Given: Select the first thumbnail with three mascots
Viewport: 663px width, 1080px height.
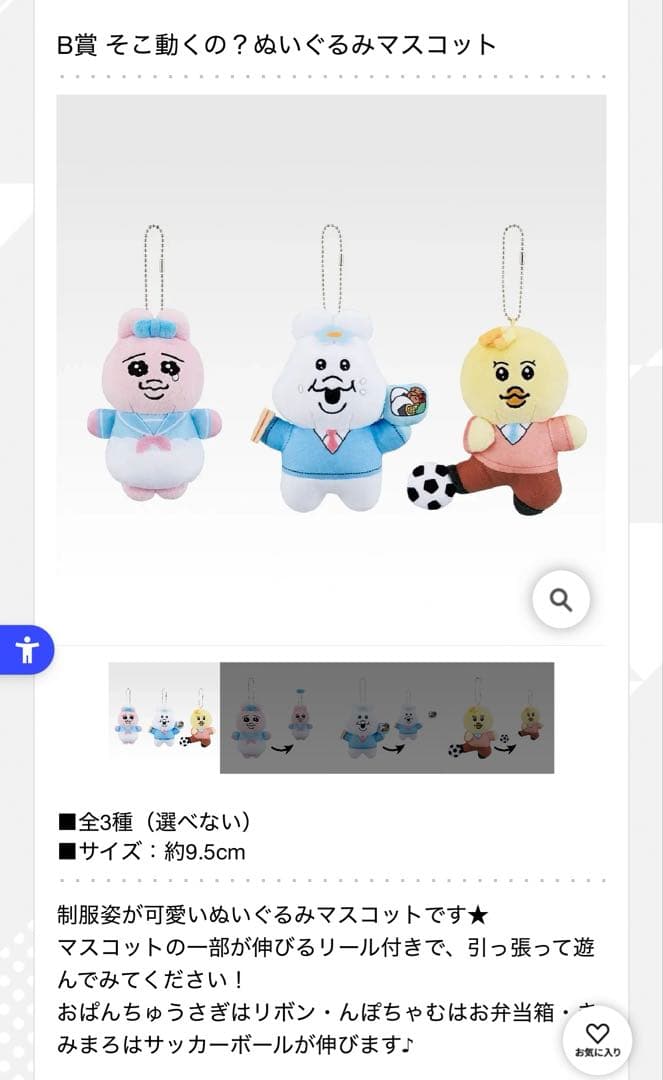Looking at the screenshot, I should [x=164, y=718].
